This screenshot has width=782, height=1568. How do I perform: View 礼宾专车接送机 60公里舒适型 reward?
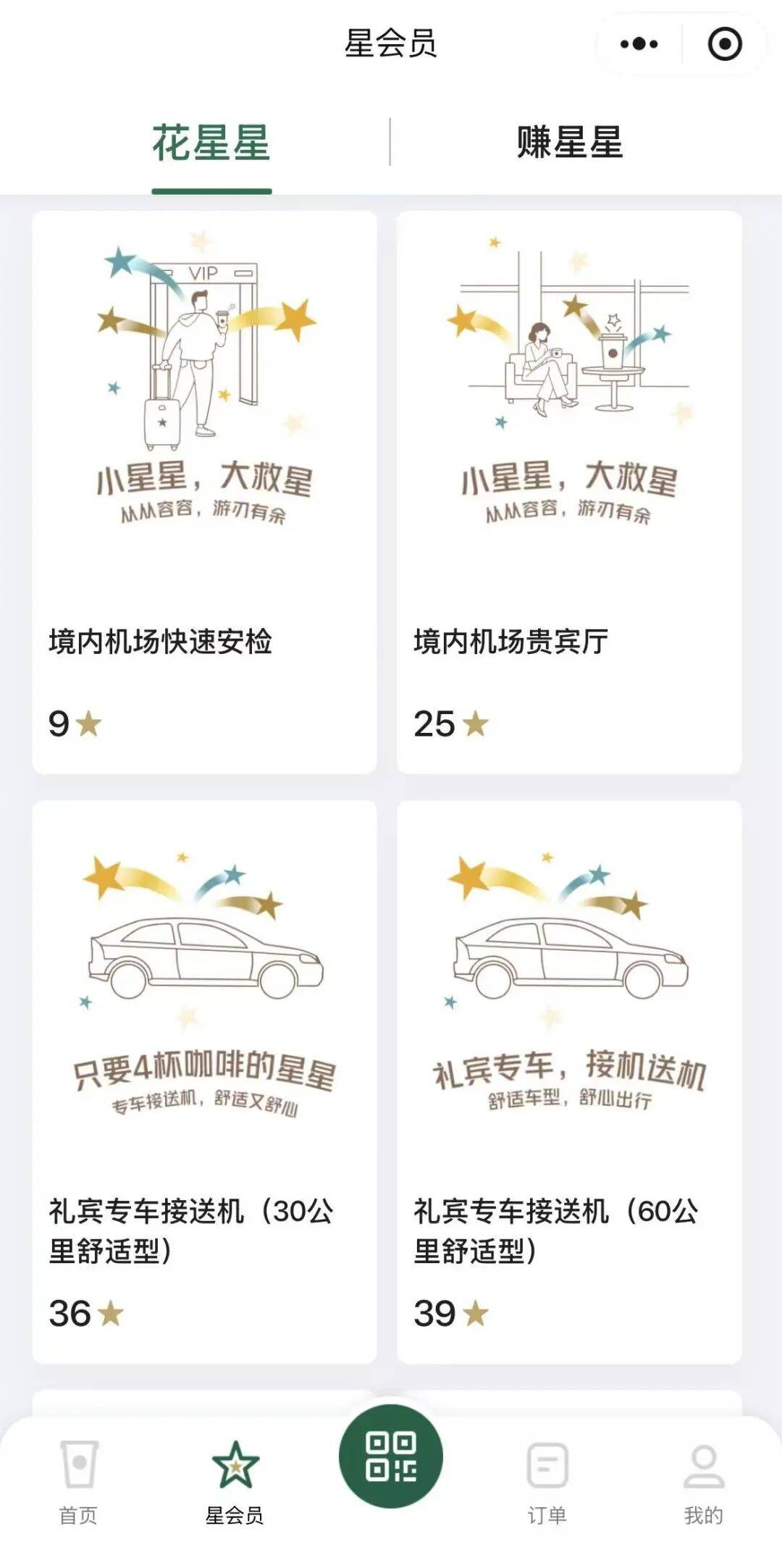[569, 1081]
